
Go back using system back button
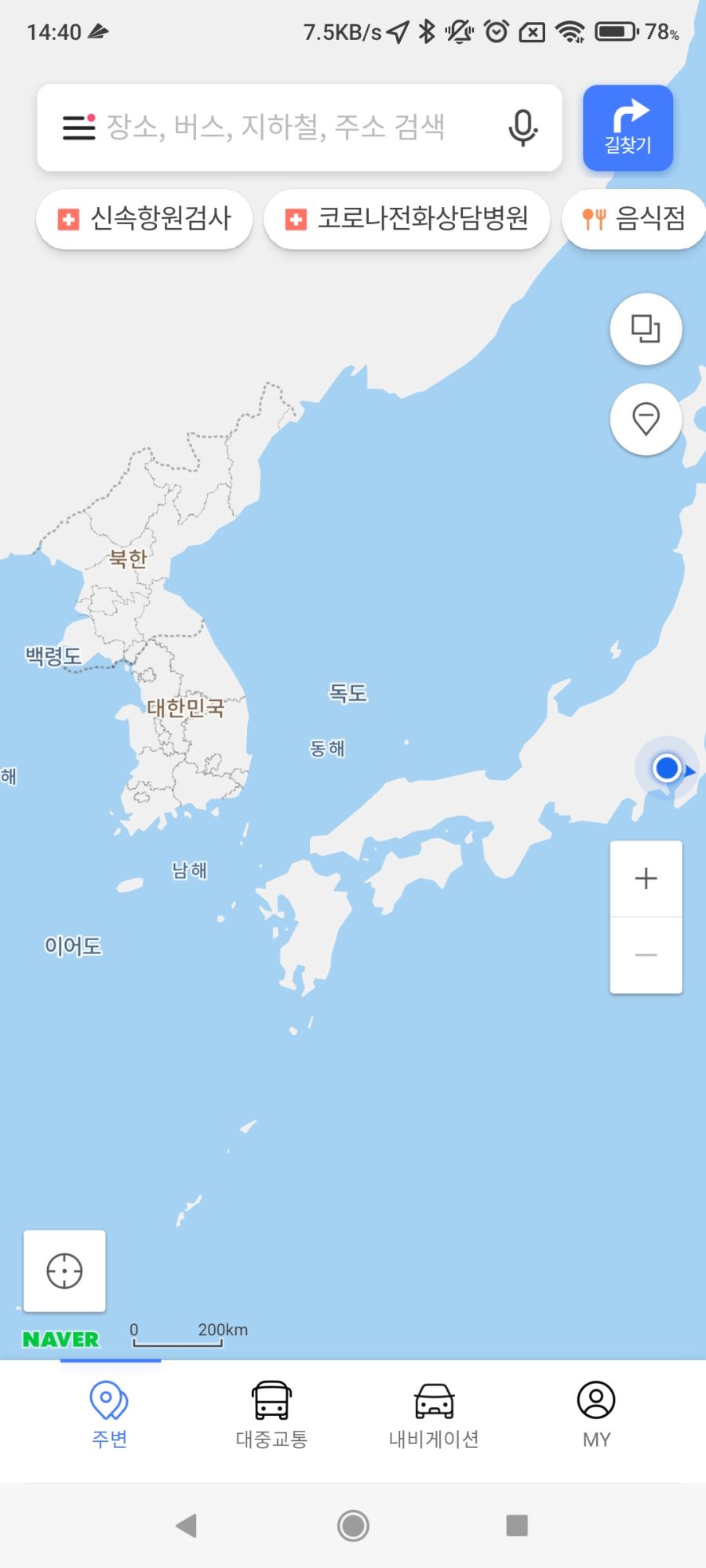(187, 1526)
